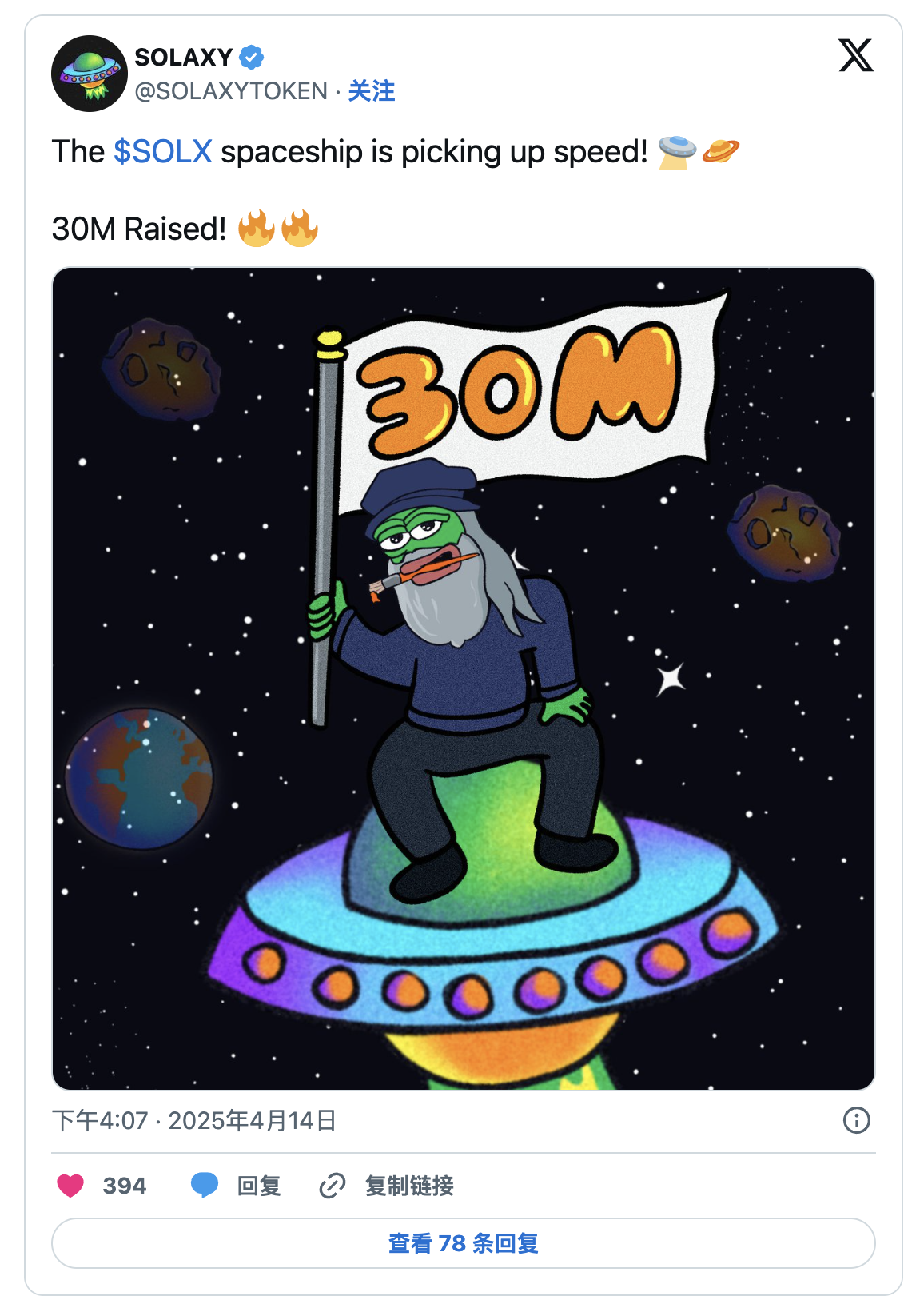Open the $SOLX cashtag link

(162, 152)
